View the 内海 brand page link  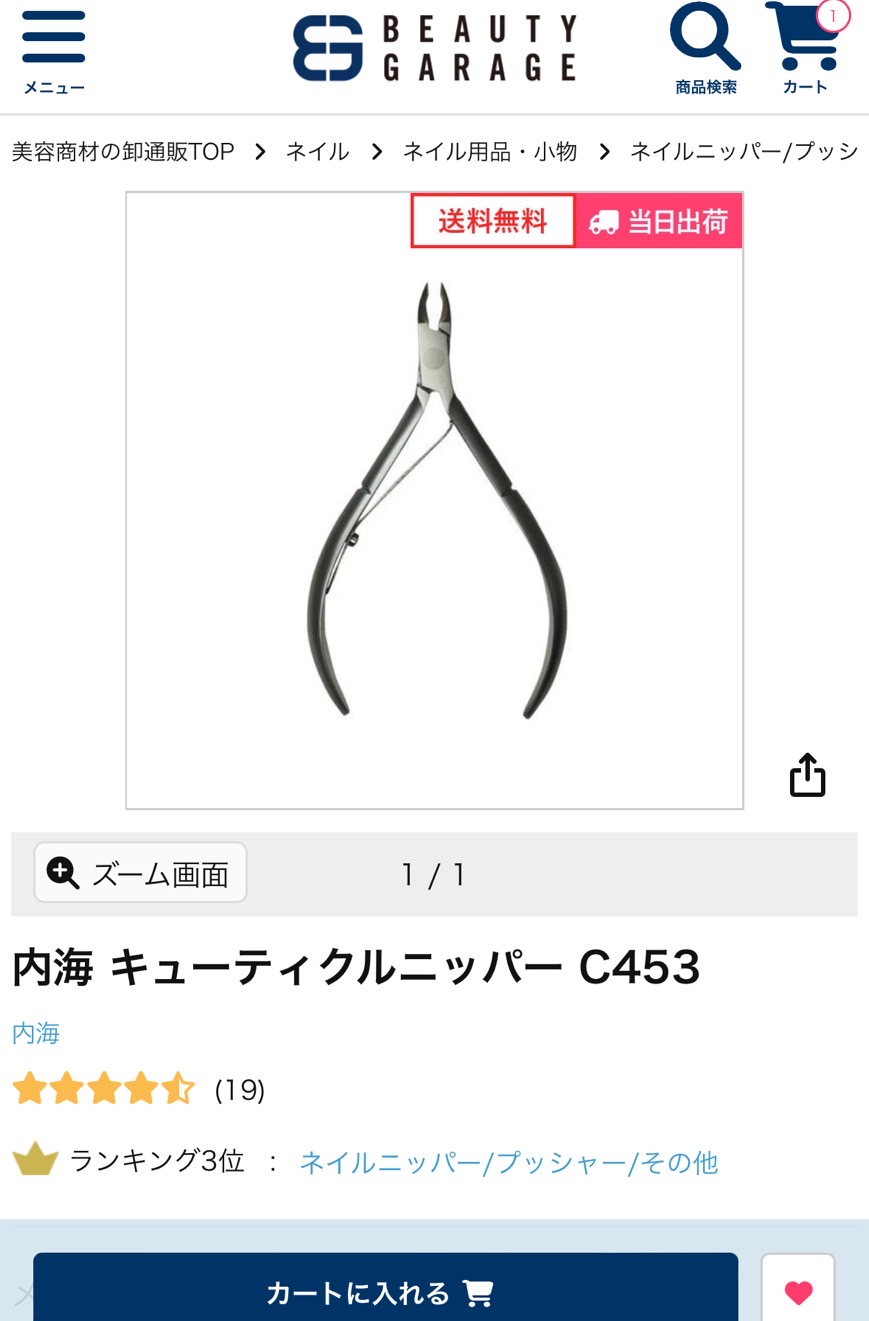tap(36, 1033)
